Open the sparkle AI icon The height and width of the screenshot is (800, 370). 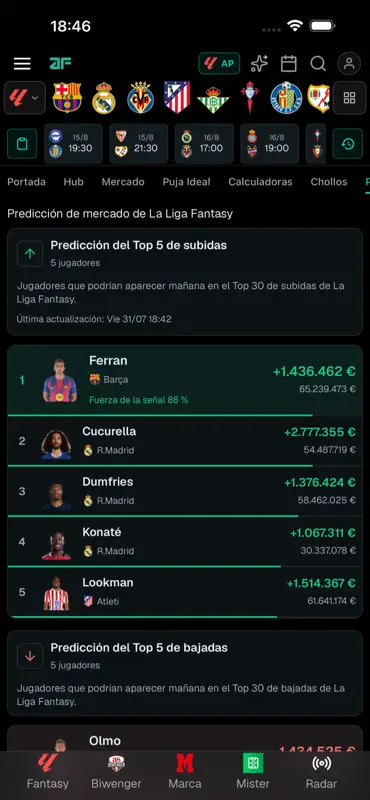(x=259, y=64)
